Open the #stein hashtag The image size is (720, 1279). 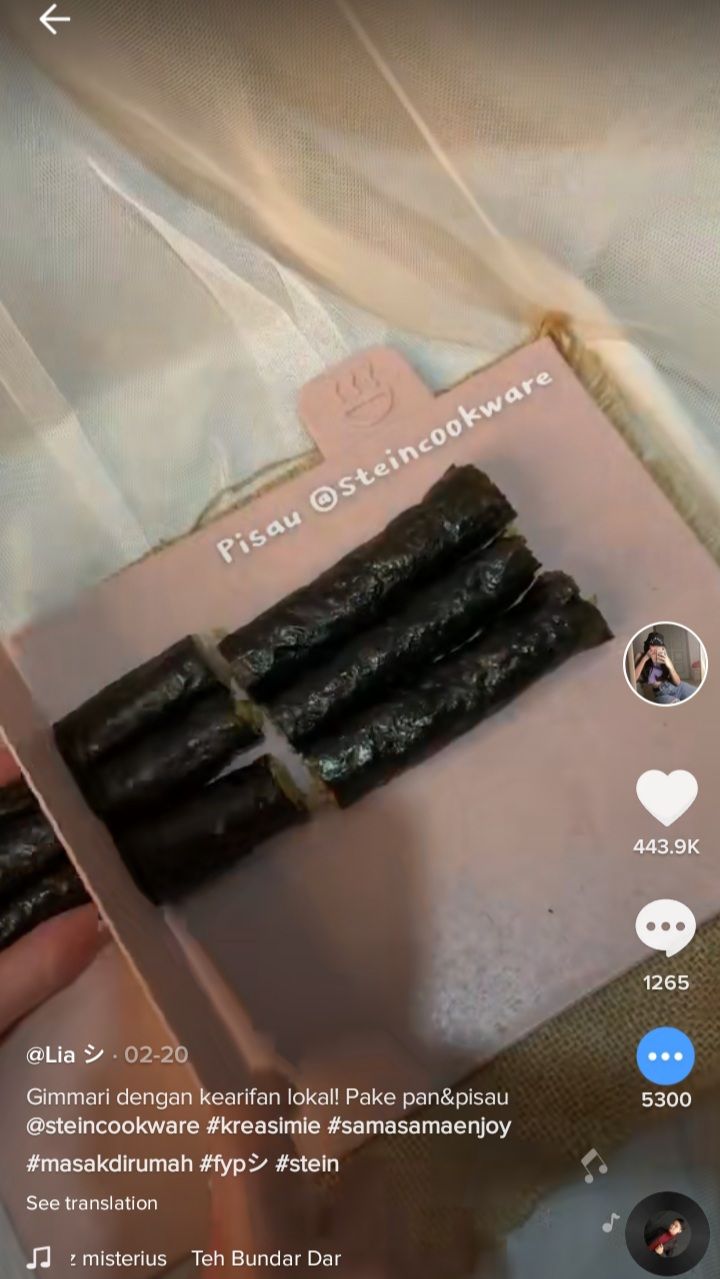click(x=307, y=1163)
